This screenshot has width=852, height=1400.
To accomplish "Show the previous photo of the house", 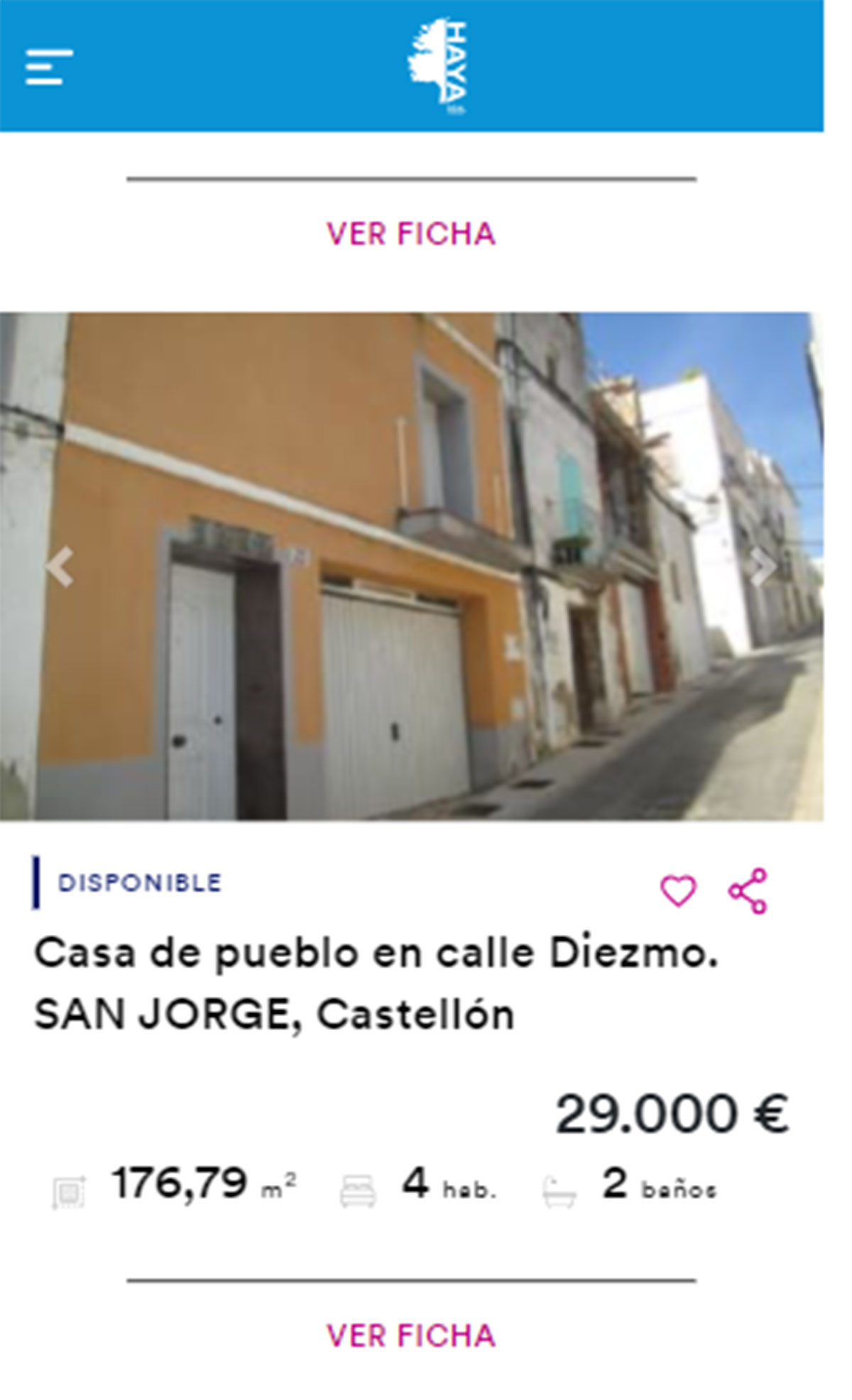I will (60, 567).
